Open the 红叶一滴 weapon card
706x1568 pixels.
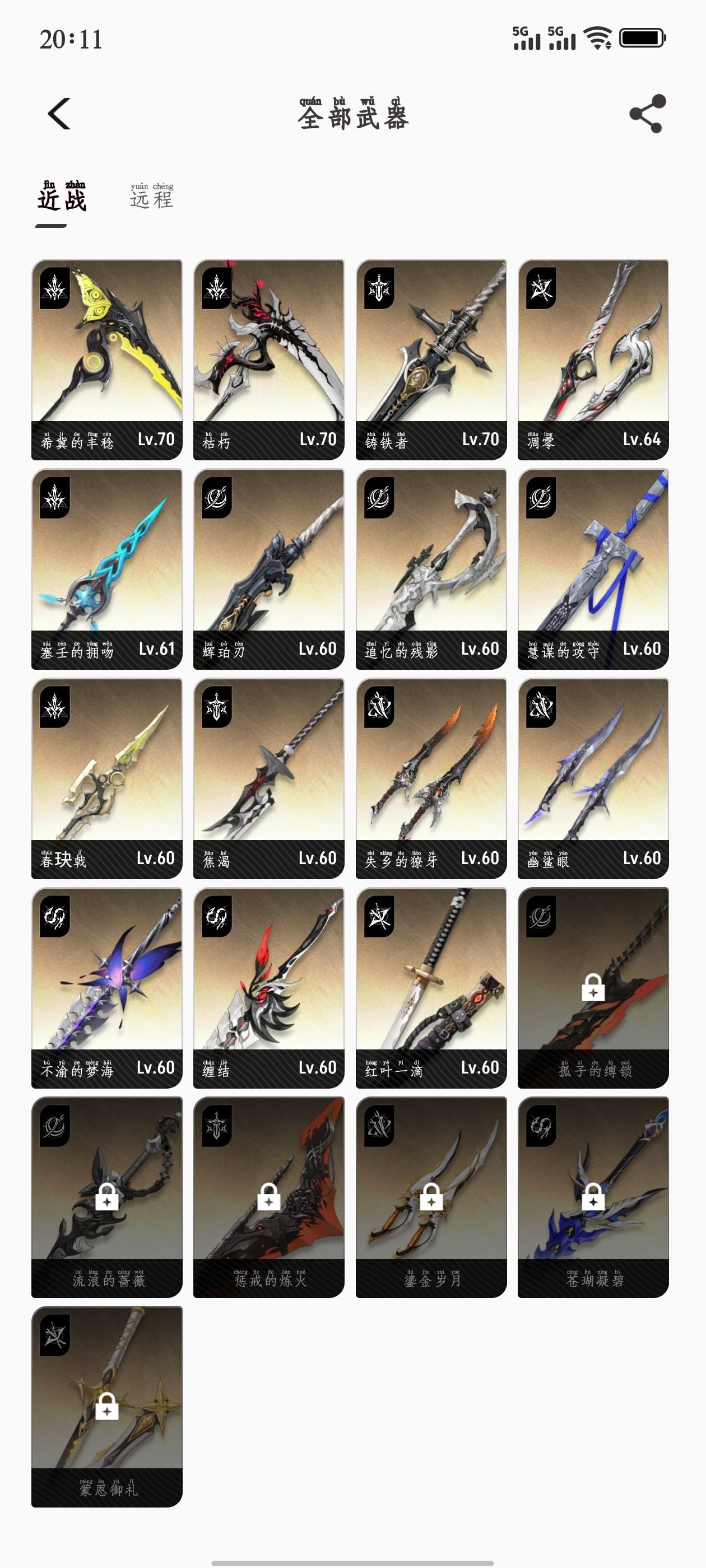(431, 987)
